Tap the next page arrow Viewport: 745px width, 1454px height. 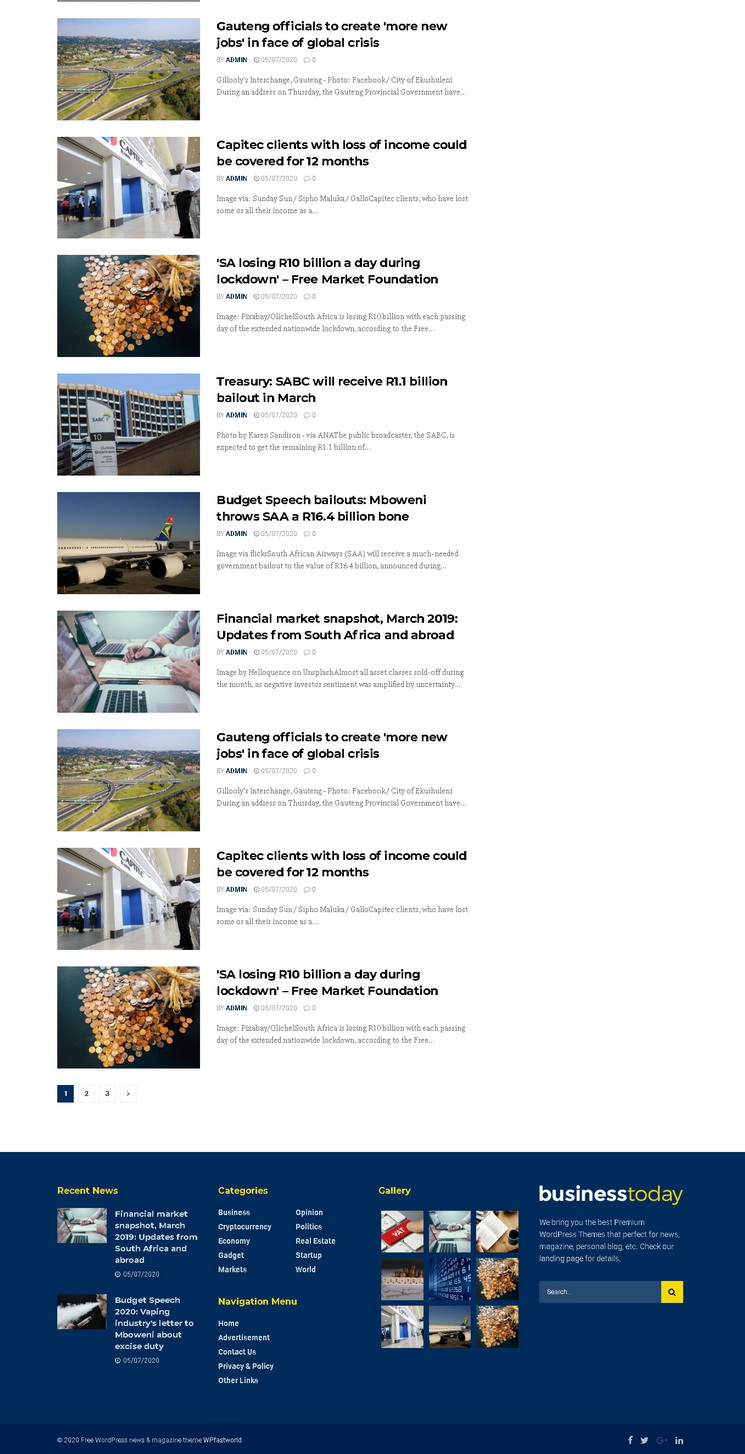pos(128,1094)
